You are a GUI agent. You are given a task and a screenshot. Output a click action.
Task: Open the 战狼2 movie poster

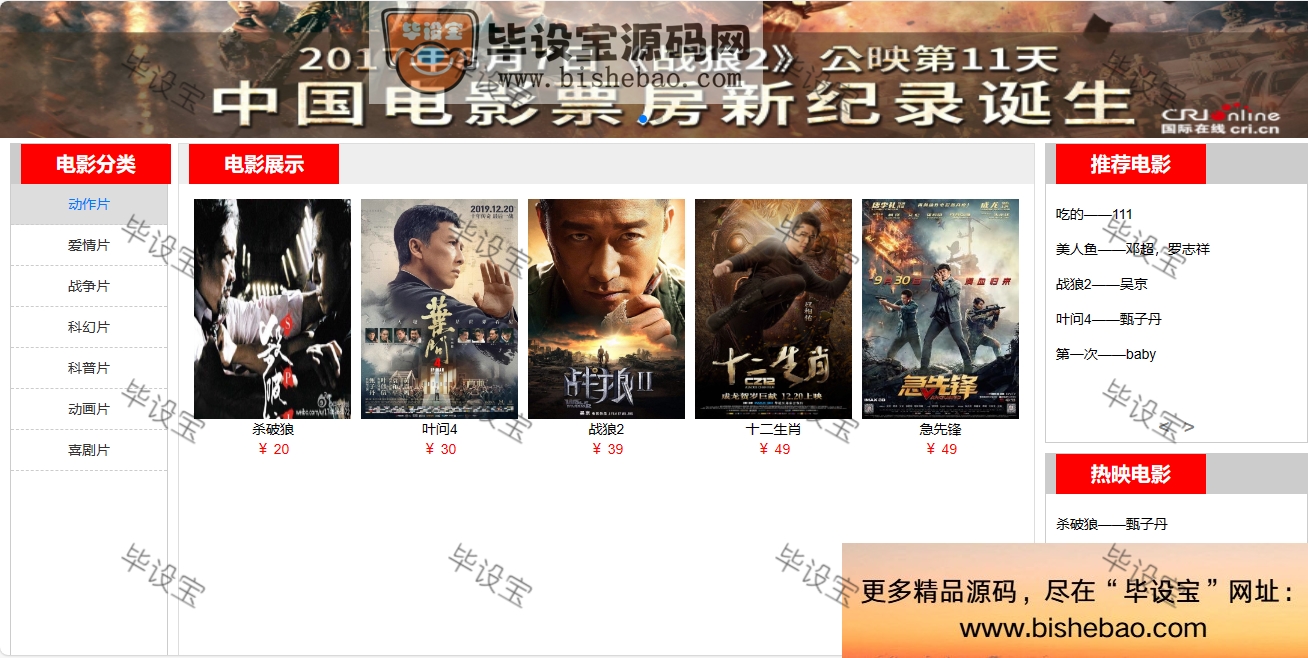click(x=606, y=308)
